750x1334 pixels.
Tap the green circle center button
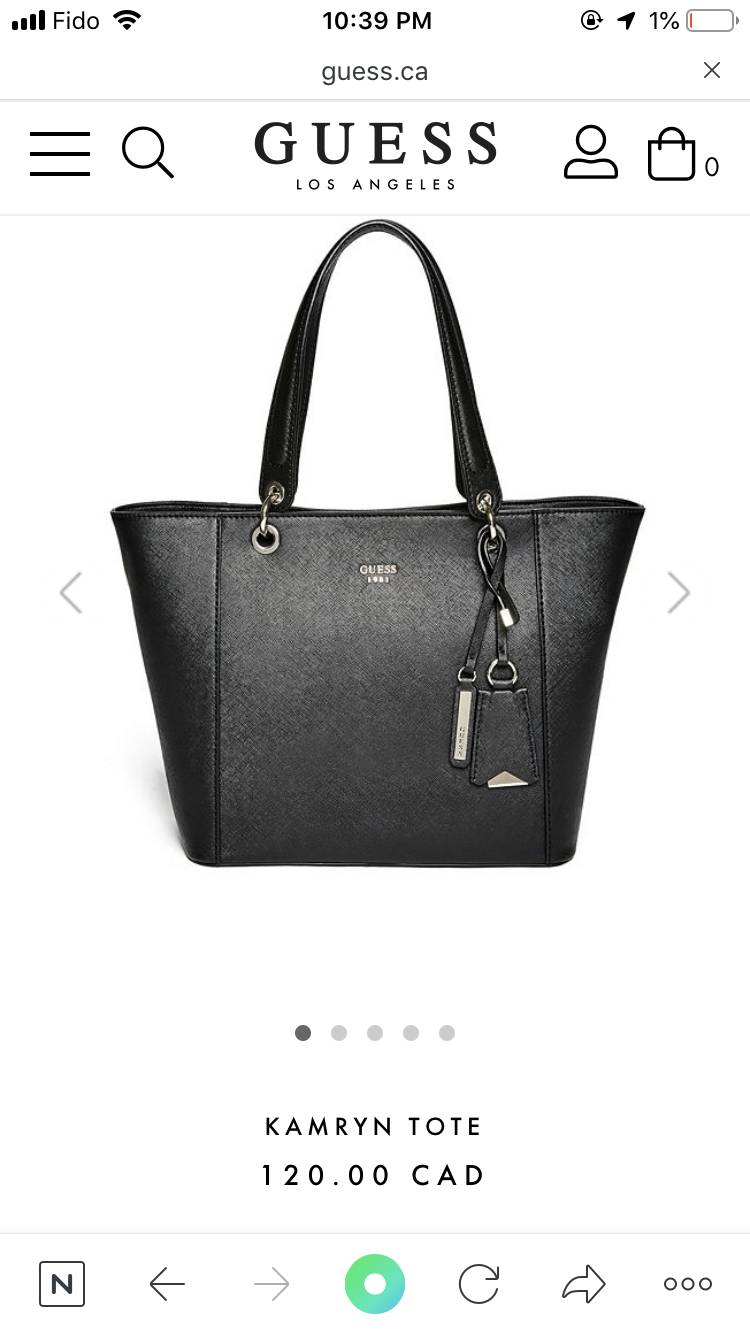click(x=375, y=1284)
